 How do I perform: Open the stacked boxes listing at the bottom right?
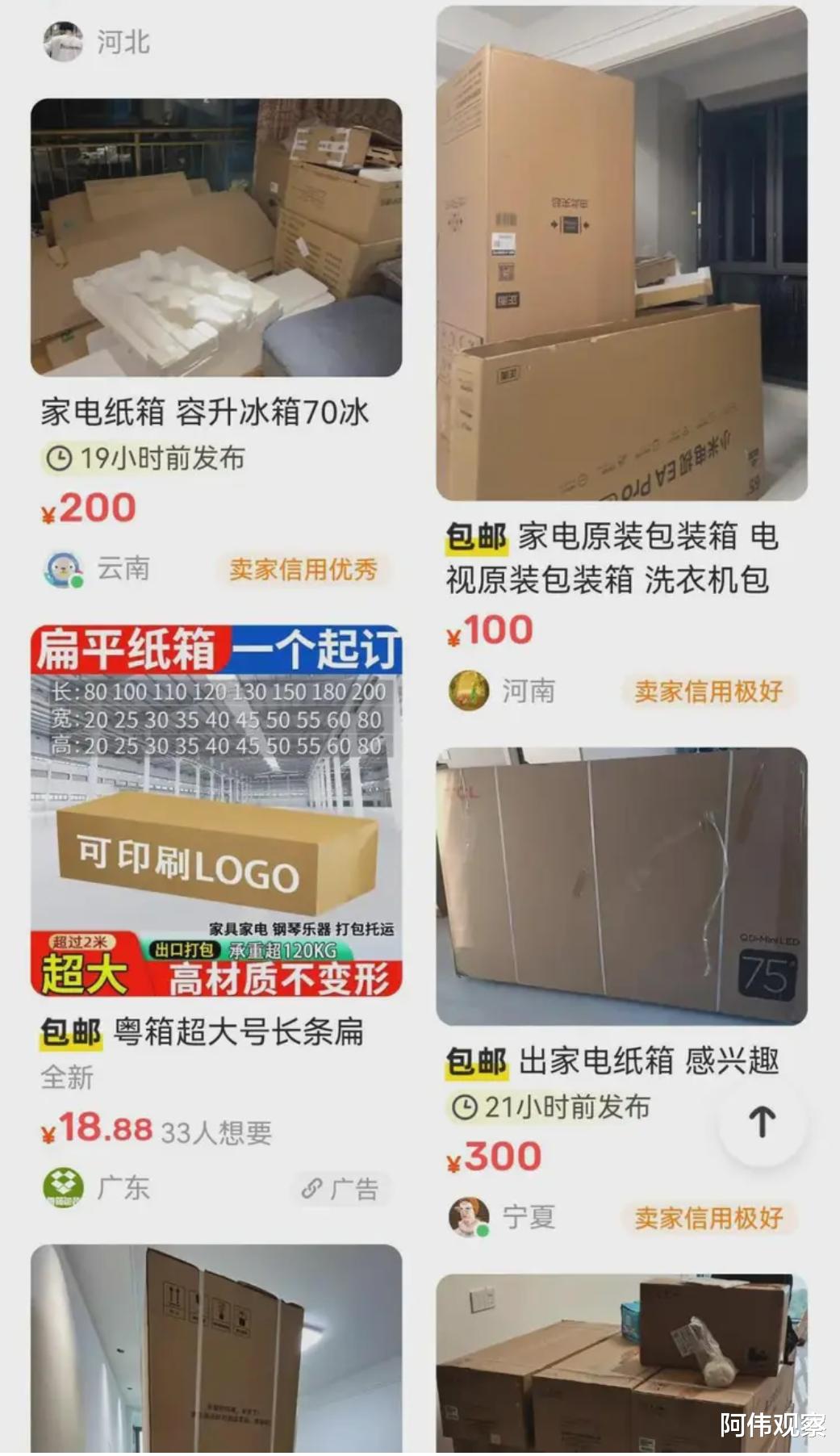(621, 1365)
